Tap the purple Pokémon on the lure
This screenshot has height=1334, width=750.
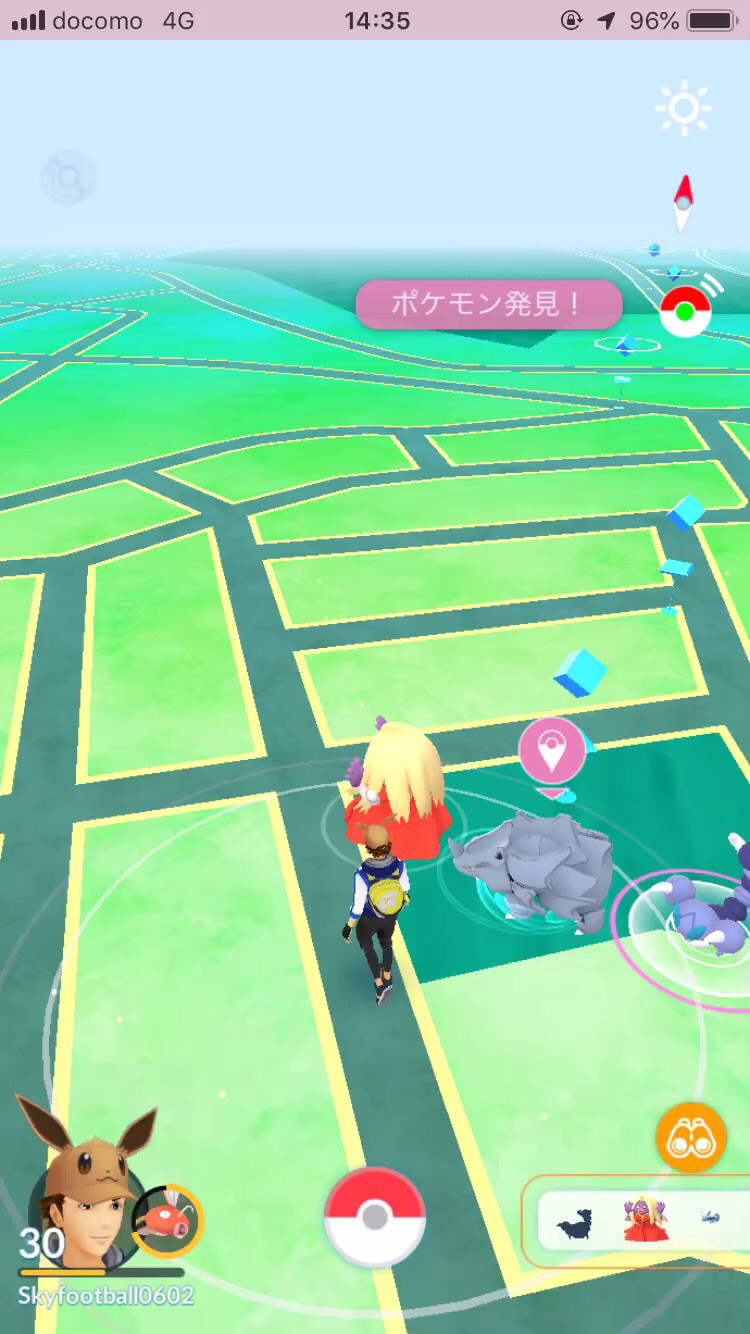coord(712,905)
